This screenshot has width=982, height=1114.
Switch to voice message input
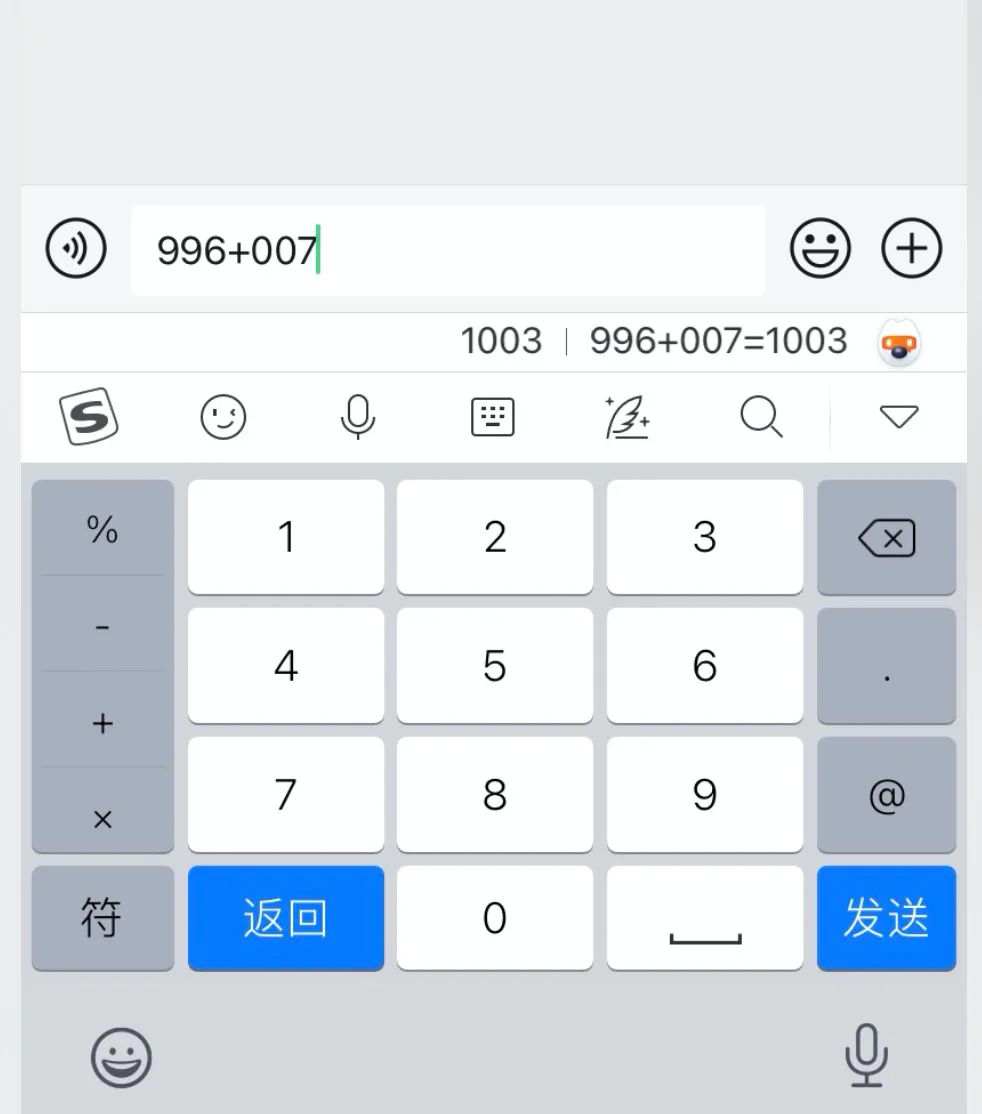point(76,249)
